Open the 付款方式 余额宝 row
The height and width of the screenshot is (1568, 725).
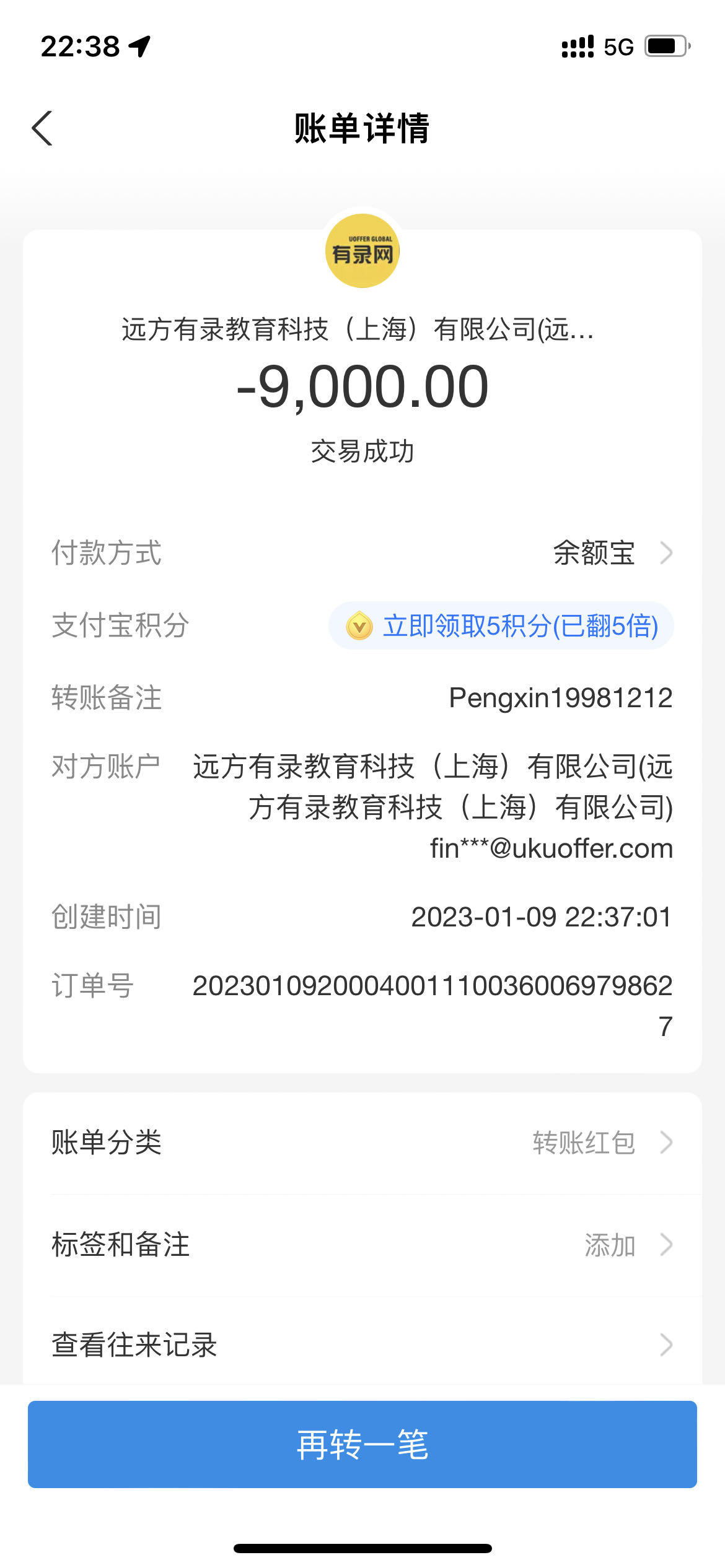(x=610, y=552)
